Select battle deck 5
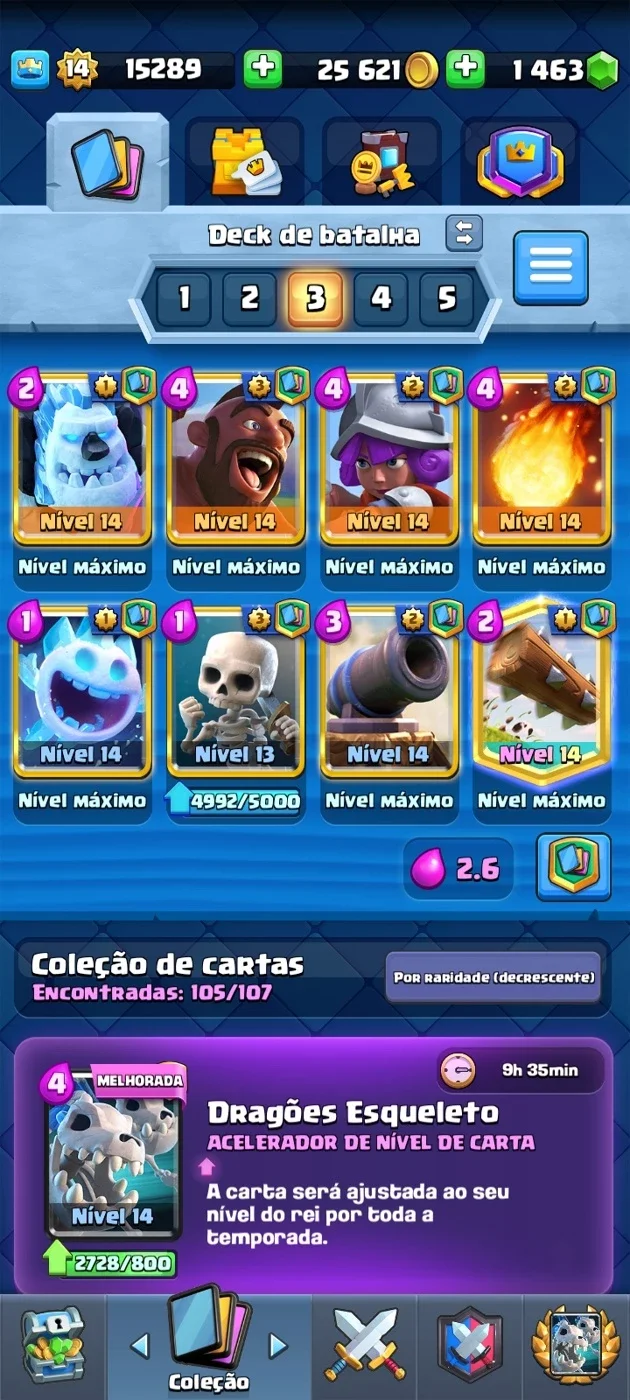 tap(446, 299)
